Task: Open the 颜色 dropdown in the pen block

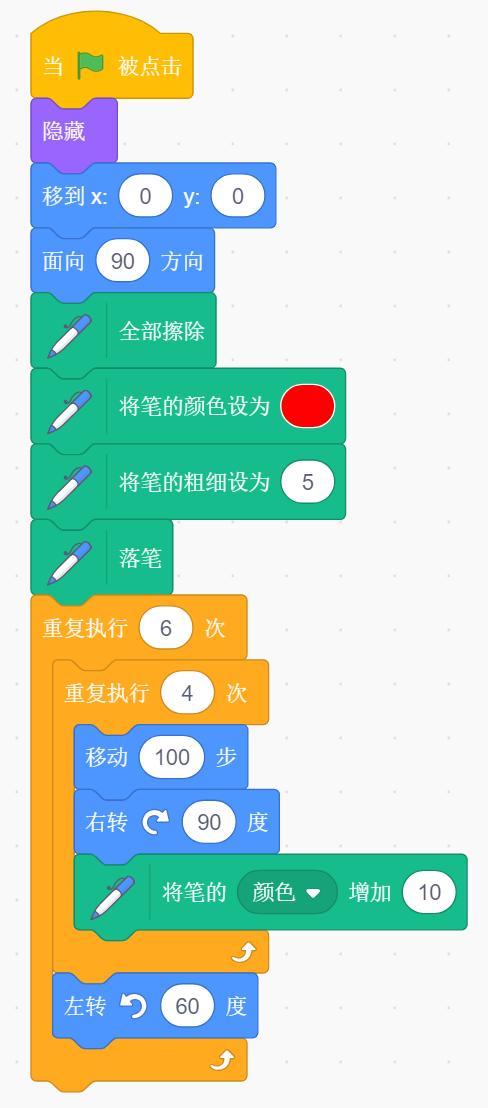Action: (x=287, y=892)
